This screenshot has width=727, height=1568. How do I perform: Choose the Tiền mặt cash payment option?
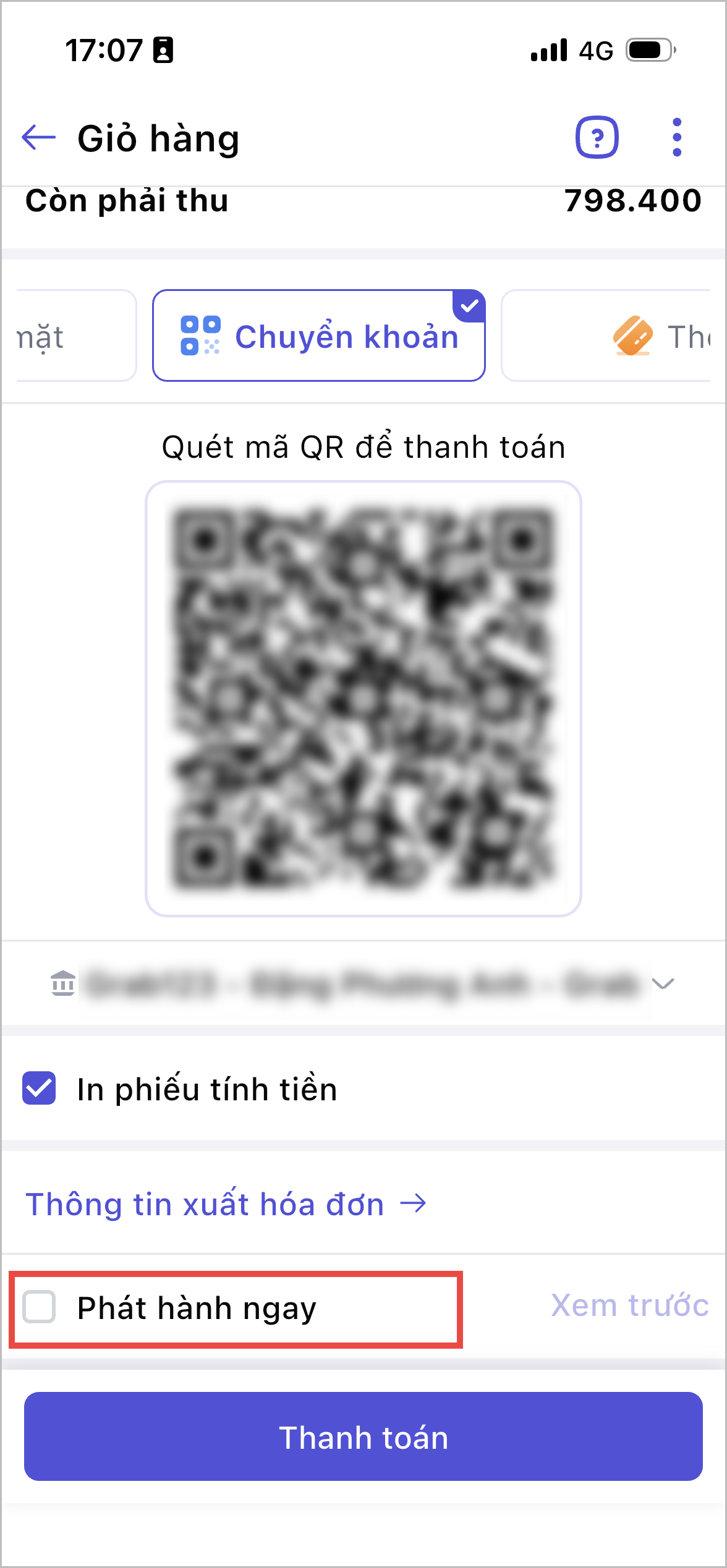(x=74, y=336)
